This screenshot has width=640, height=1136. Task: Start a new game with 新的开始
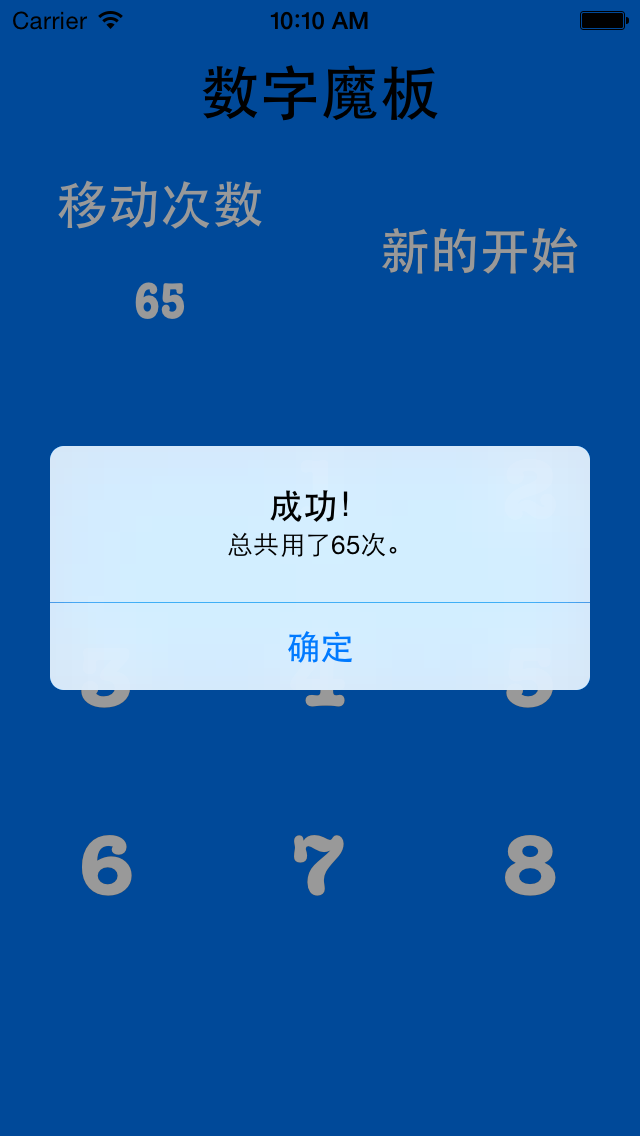point(479,251)
